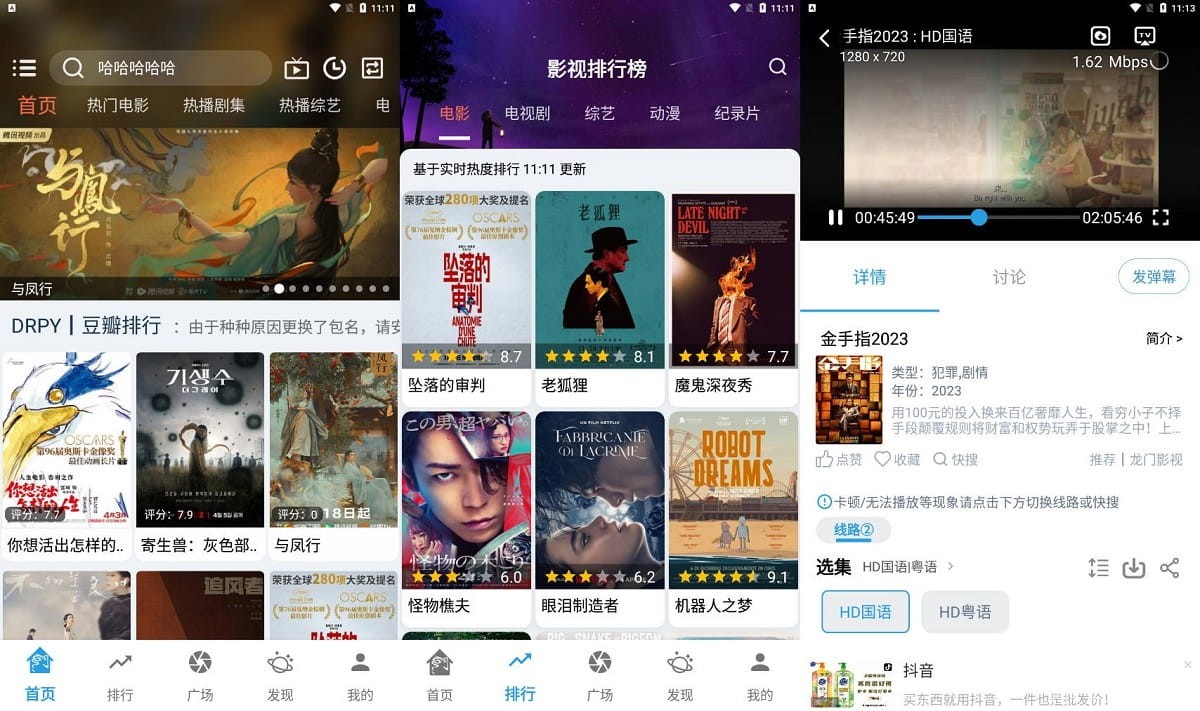The width and height of the screenshot is (1200, 711).
Task: Go back from the 金手指2023 player
Action: [824, 38]
